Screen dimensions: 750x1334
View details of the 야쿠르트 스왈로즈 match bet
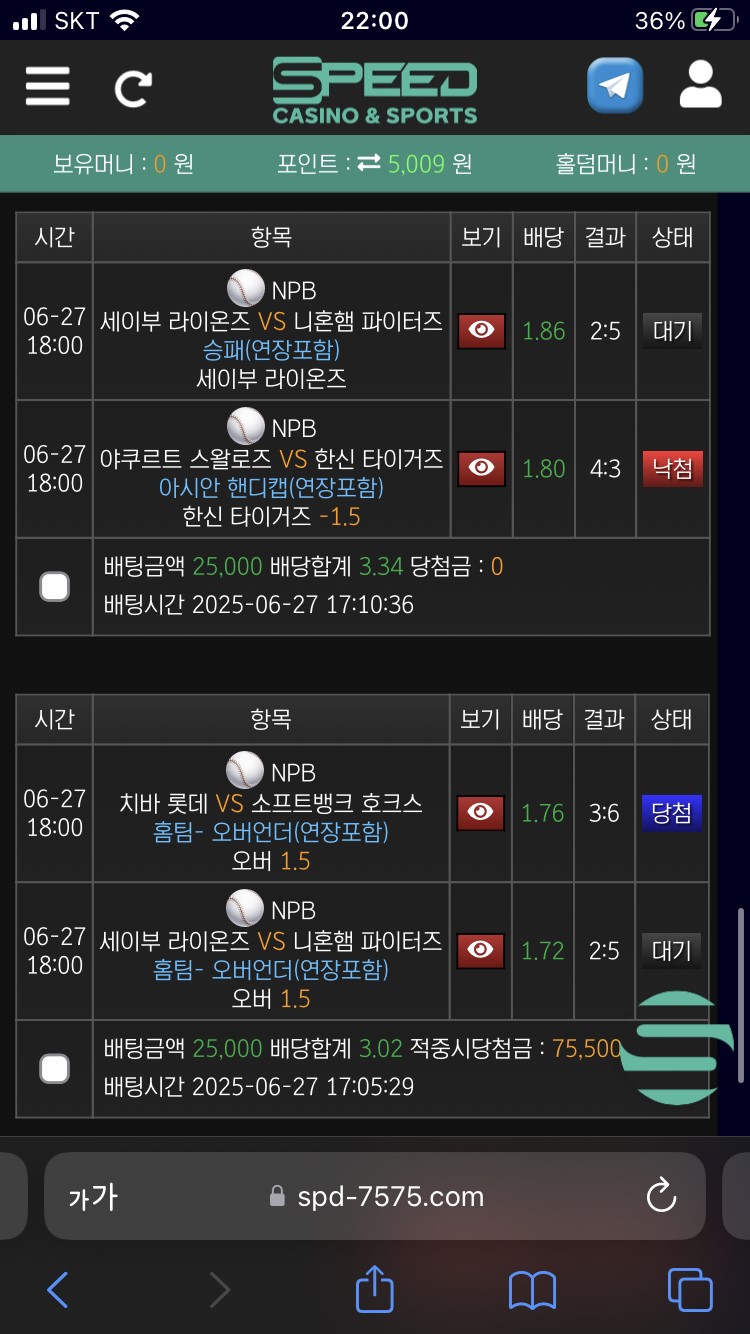(481, 468)
